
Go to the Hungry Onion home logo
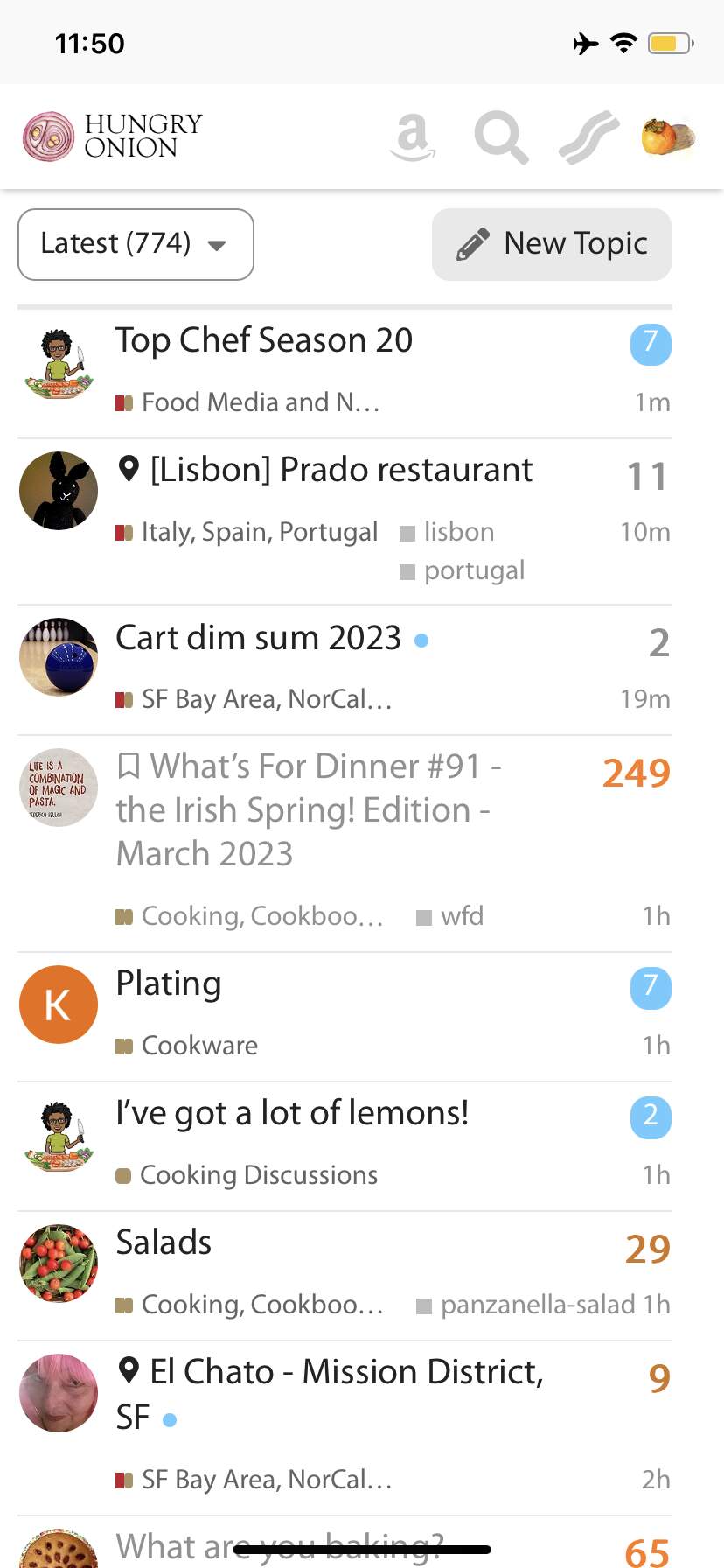[114, 136]
